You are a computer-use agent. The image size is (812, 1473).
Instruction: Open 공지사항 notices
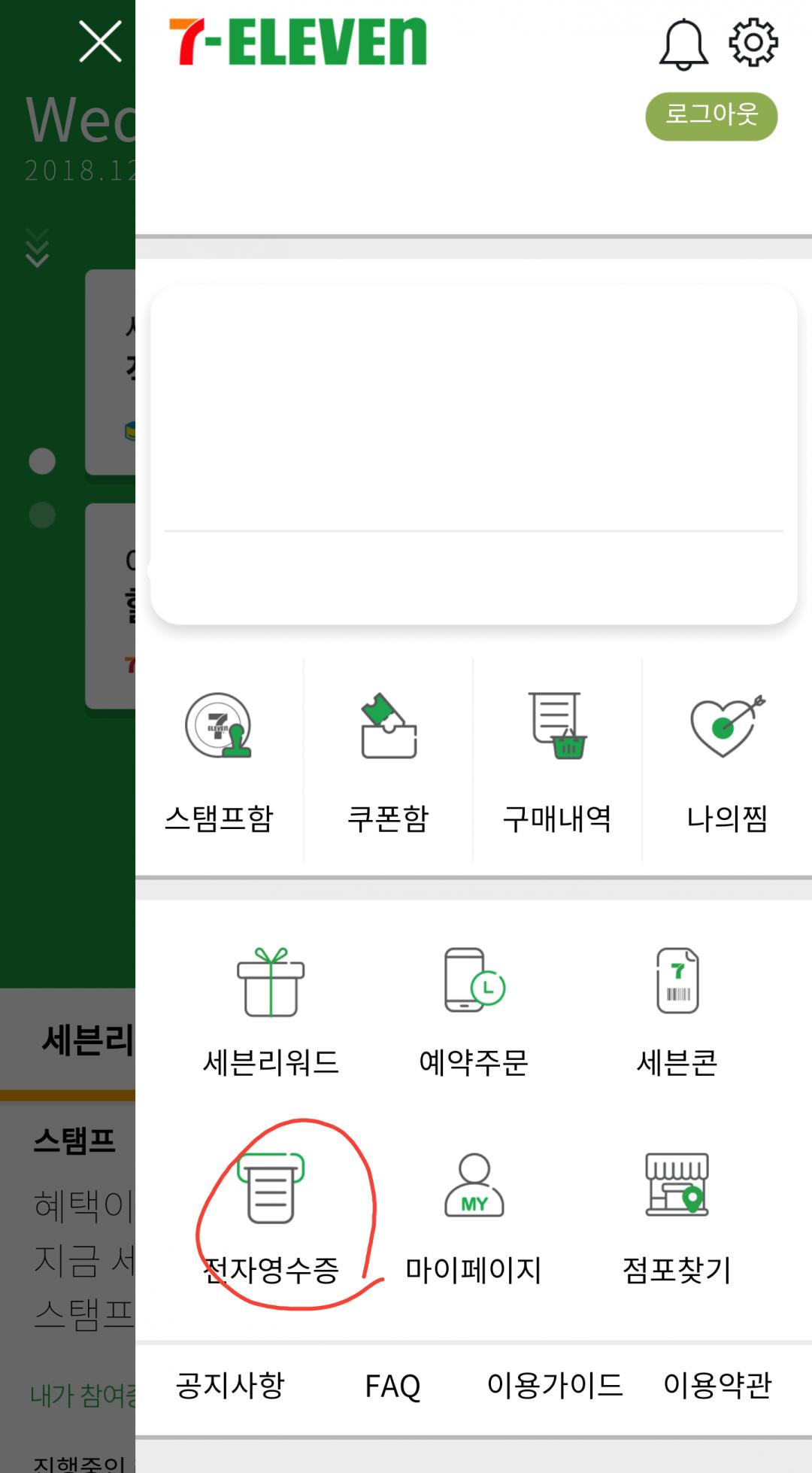click(x=230, y=1385)
